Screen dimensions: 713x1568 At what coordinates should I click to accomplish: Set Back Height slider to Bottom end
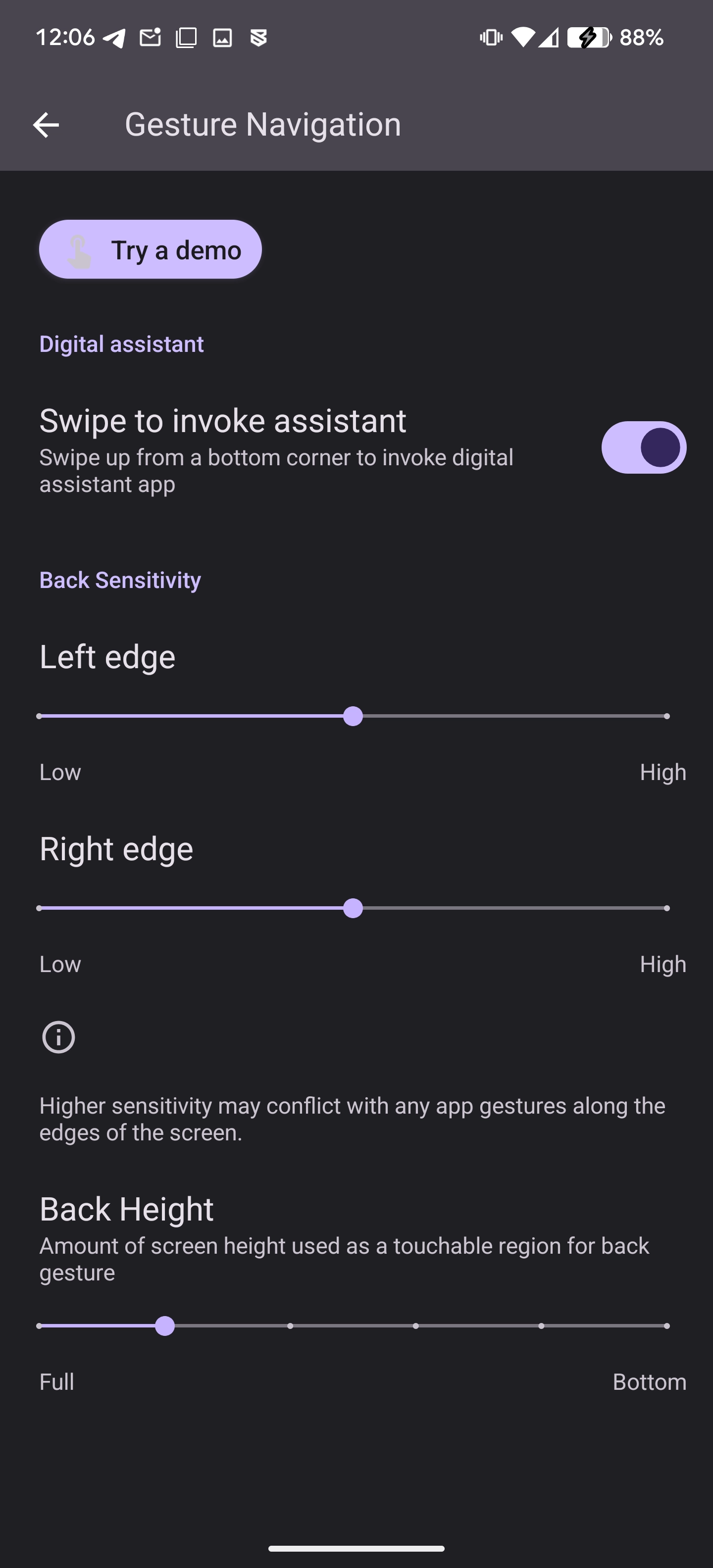click(666, 1326)
